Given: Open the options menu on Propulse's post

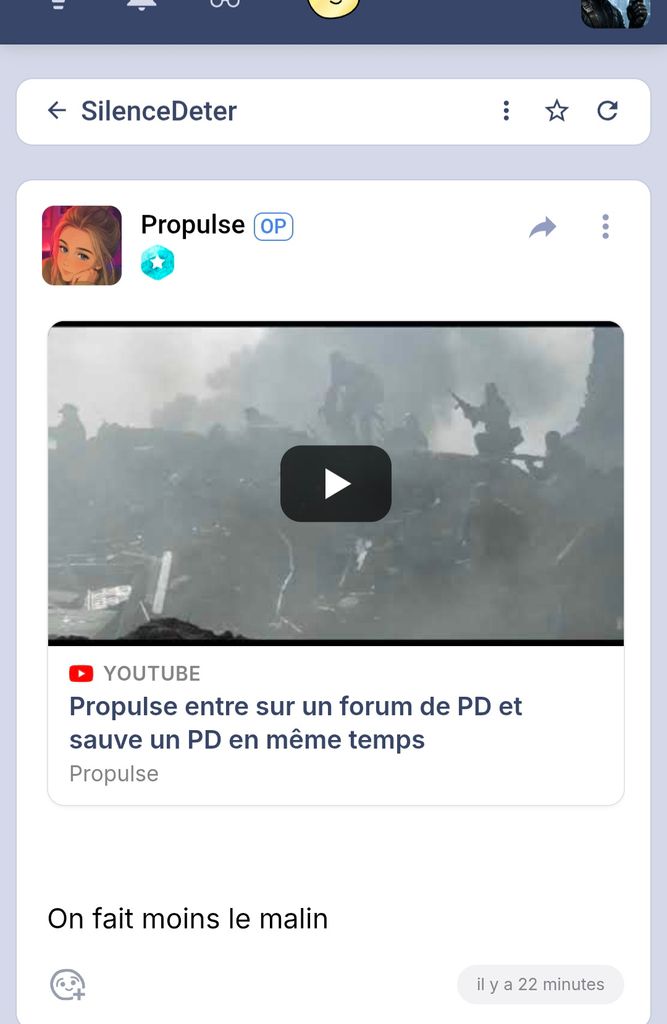Looking at the screenshot, I should [606, 227].
